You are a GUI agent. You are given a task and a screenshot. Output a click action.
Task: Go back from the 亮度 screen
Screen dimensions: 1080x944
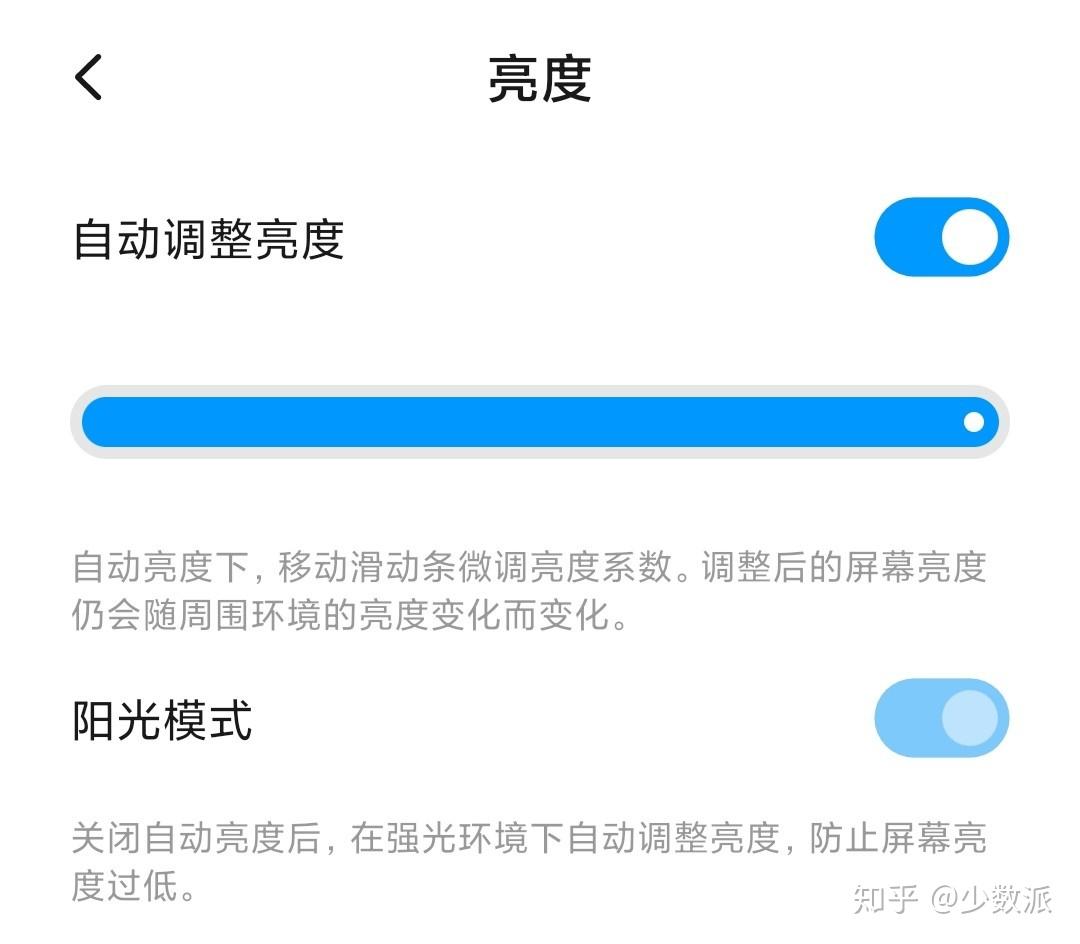pyautogui.click(x=89, y=78)
